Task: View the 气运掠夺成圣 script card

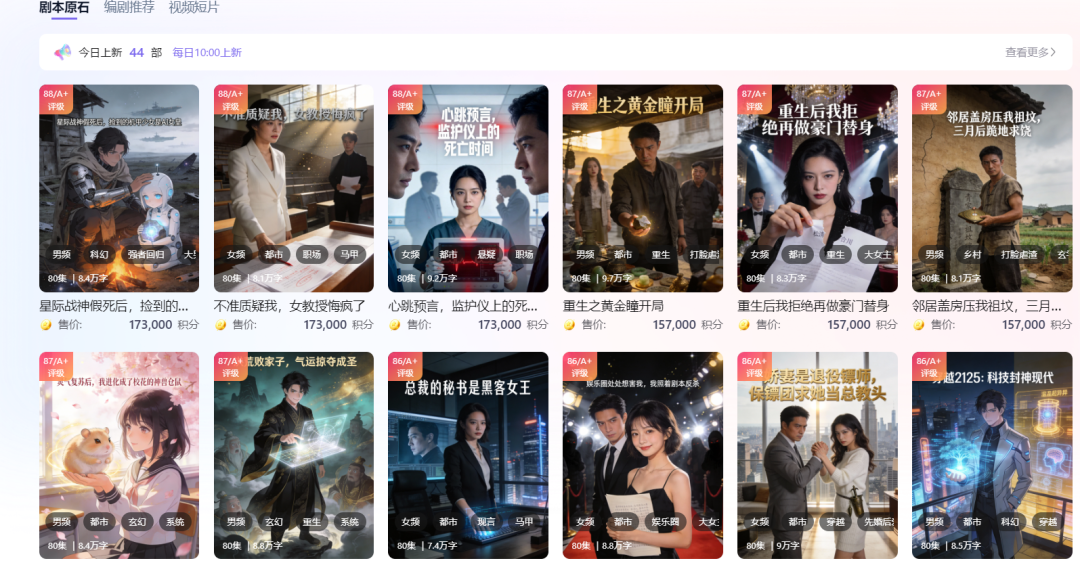Action: point(294,455)
